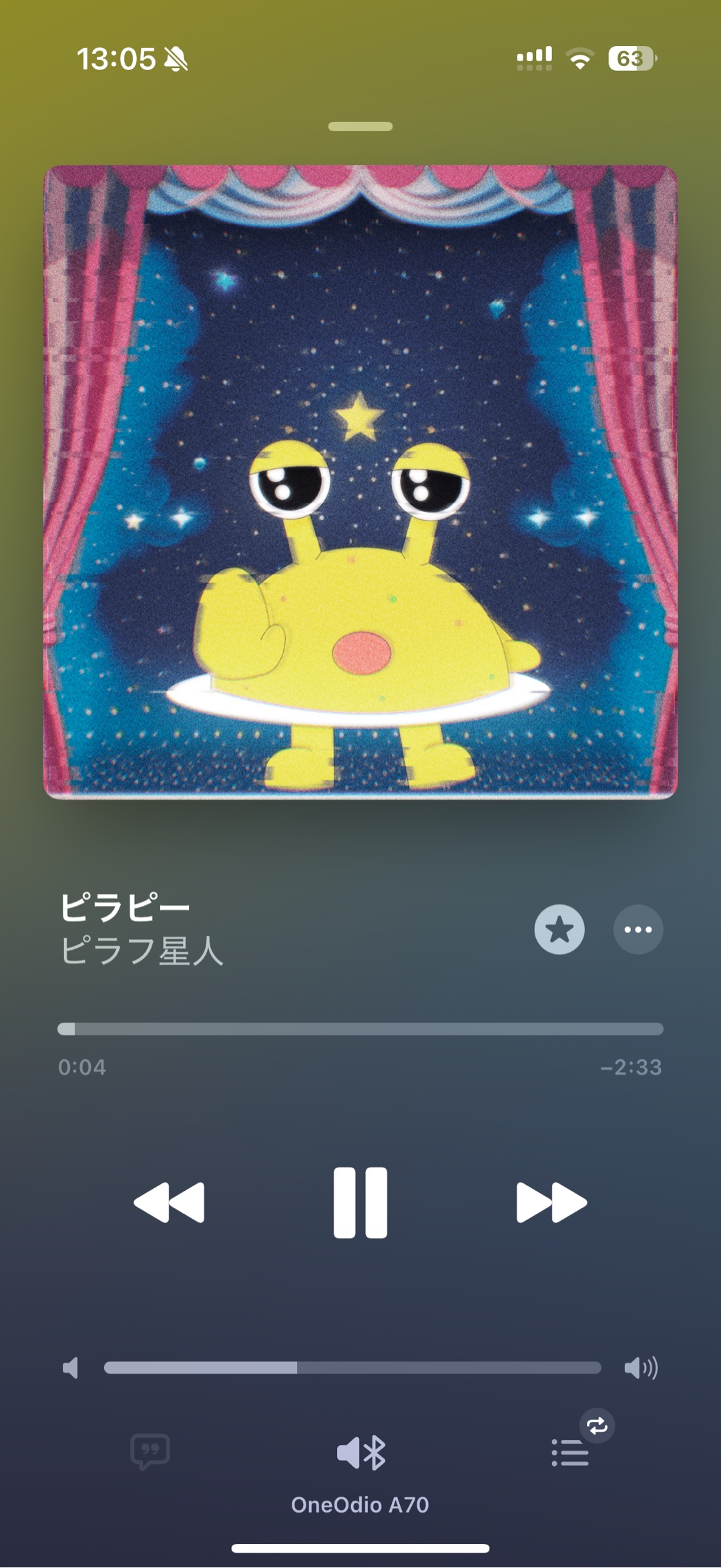This screenshot has width=721, height=1568.
Task: Open OneOdio A70 audio output options
Action: coord(360,1454)
